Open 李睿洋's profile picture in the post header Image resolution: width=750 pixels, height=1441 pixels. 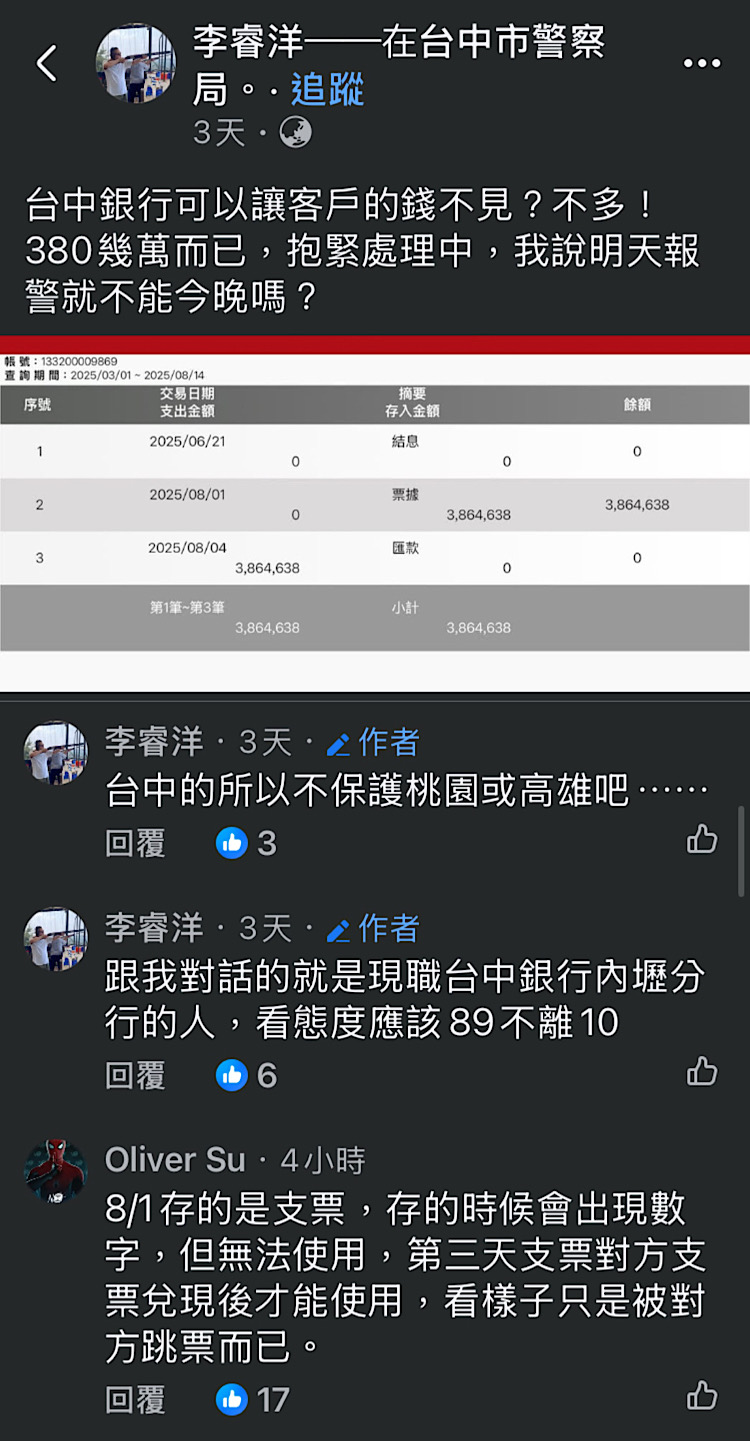coord(135,63)
